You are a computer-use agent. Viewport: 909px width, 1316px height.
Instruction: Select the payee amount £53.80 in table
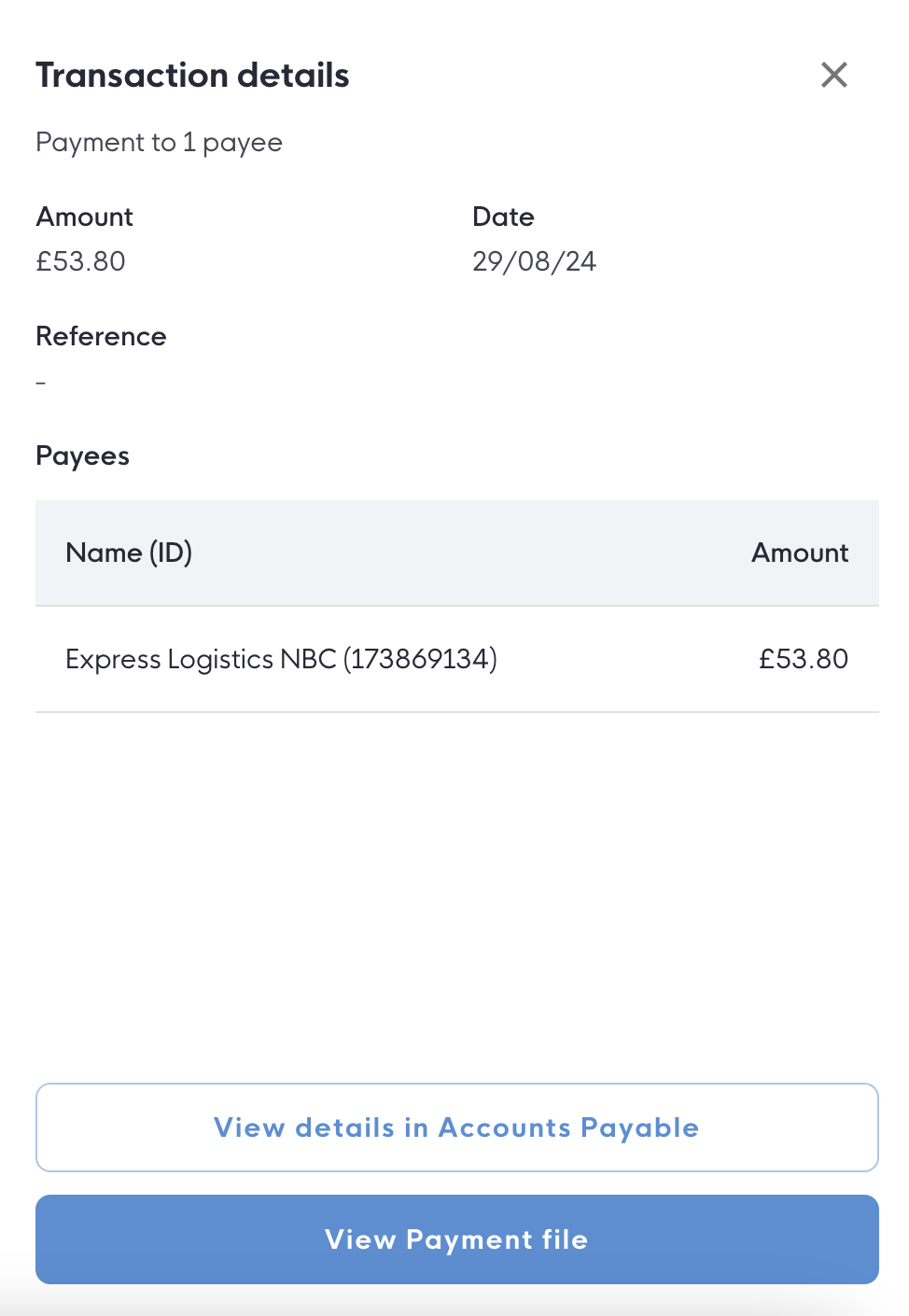tap(804, 659)
